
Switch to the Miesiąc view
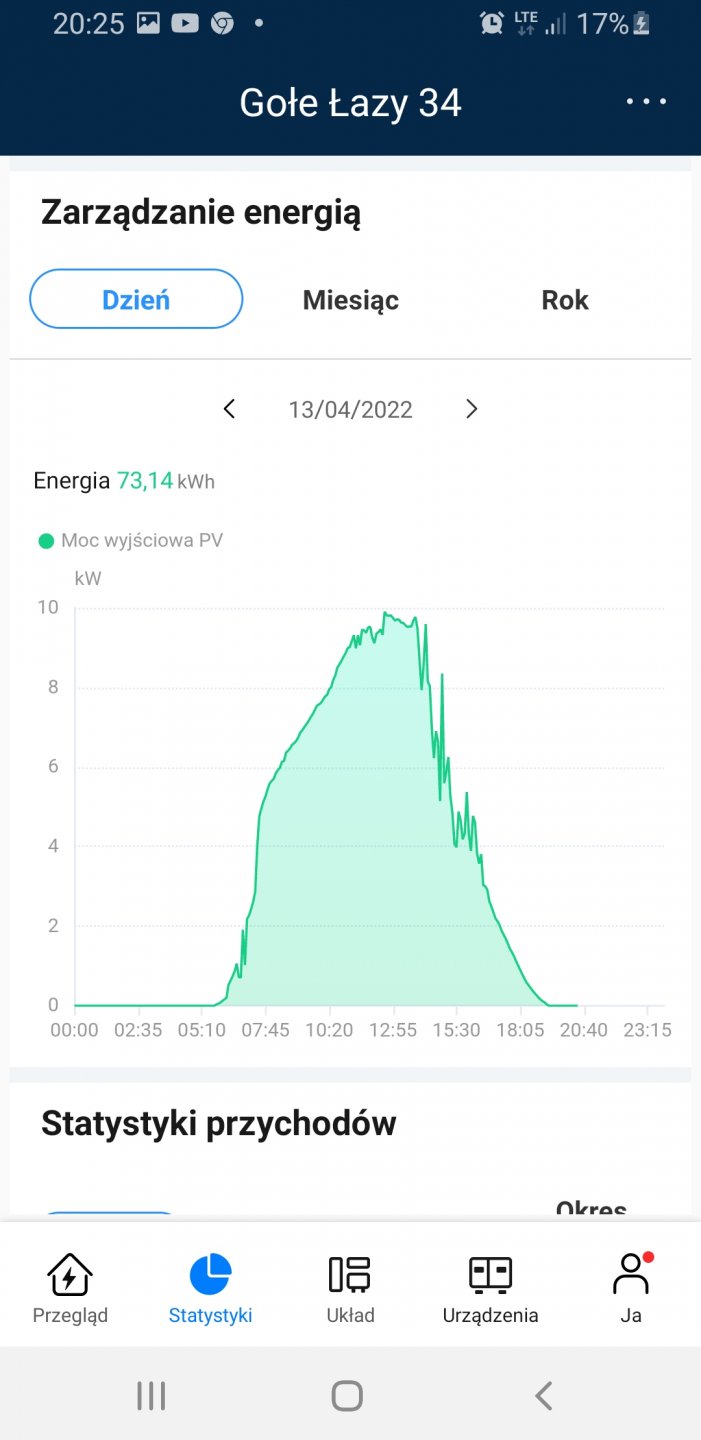pos(351,300)
